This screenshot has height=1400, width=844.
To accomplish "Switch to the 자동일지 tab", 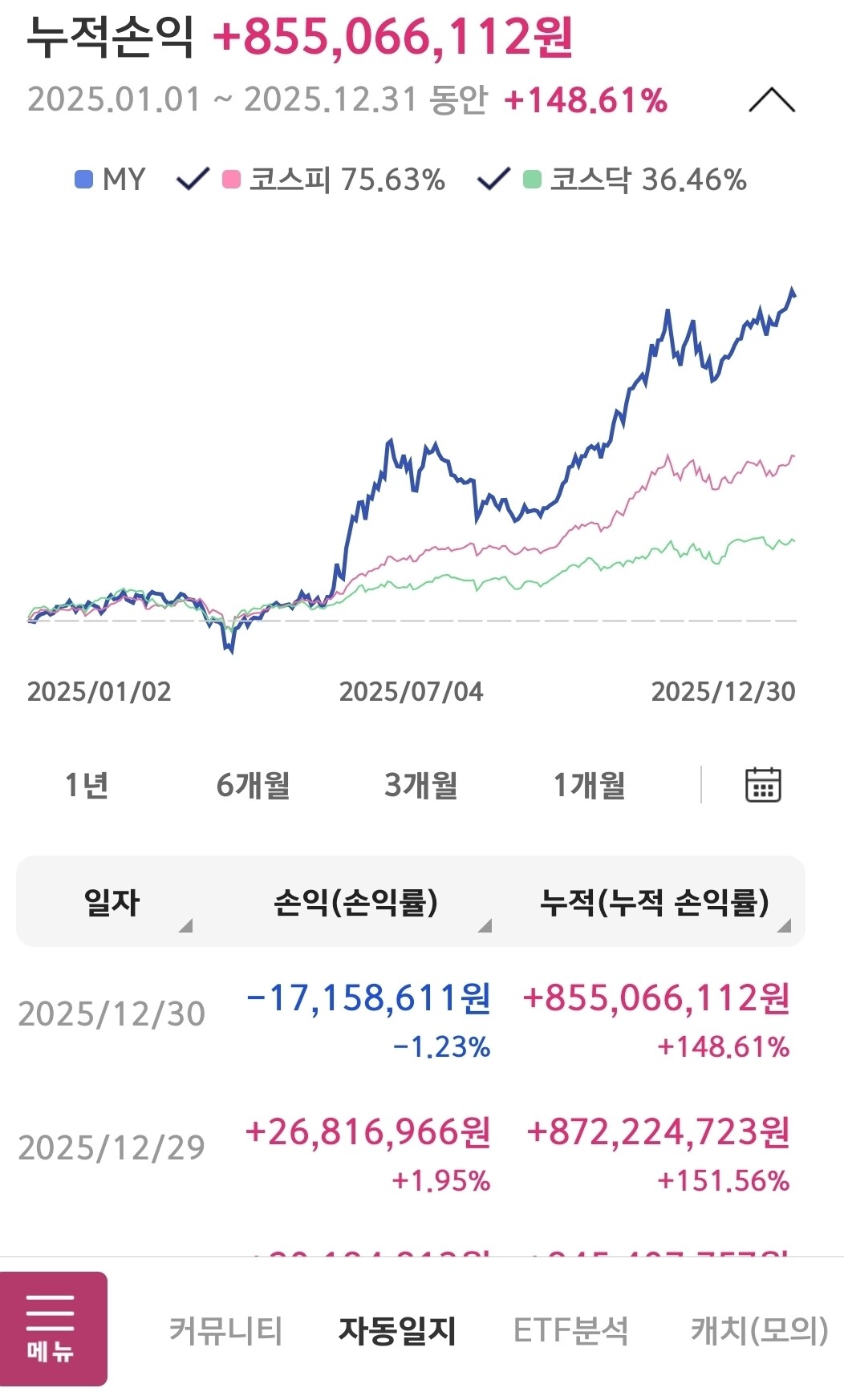I will click(x=397, y=1330).
